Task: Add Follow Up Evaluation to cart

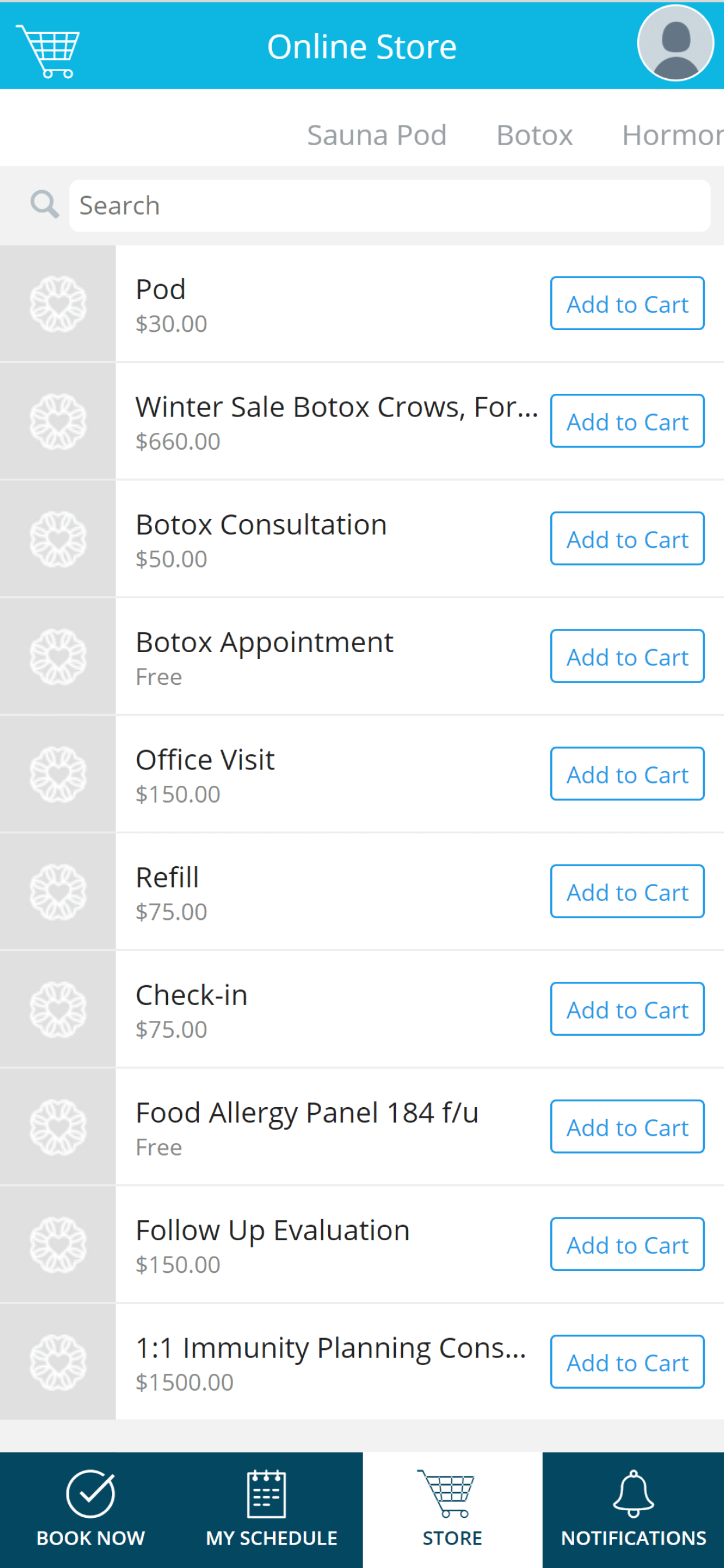Action: coord(627,1244)
